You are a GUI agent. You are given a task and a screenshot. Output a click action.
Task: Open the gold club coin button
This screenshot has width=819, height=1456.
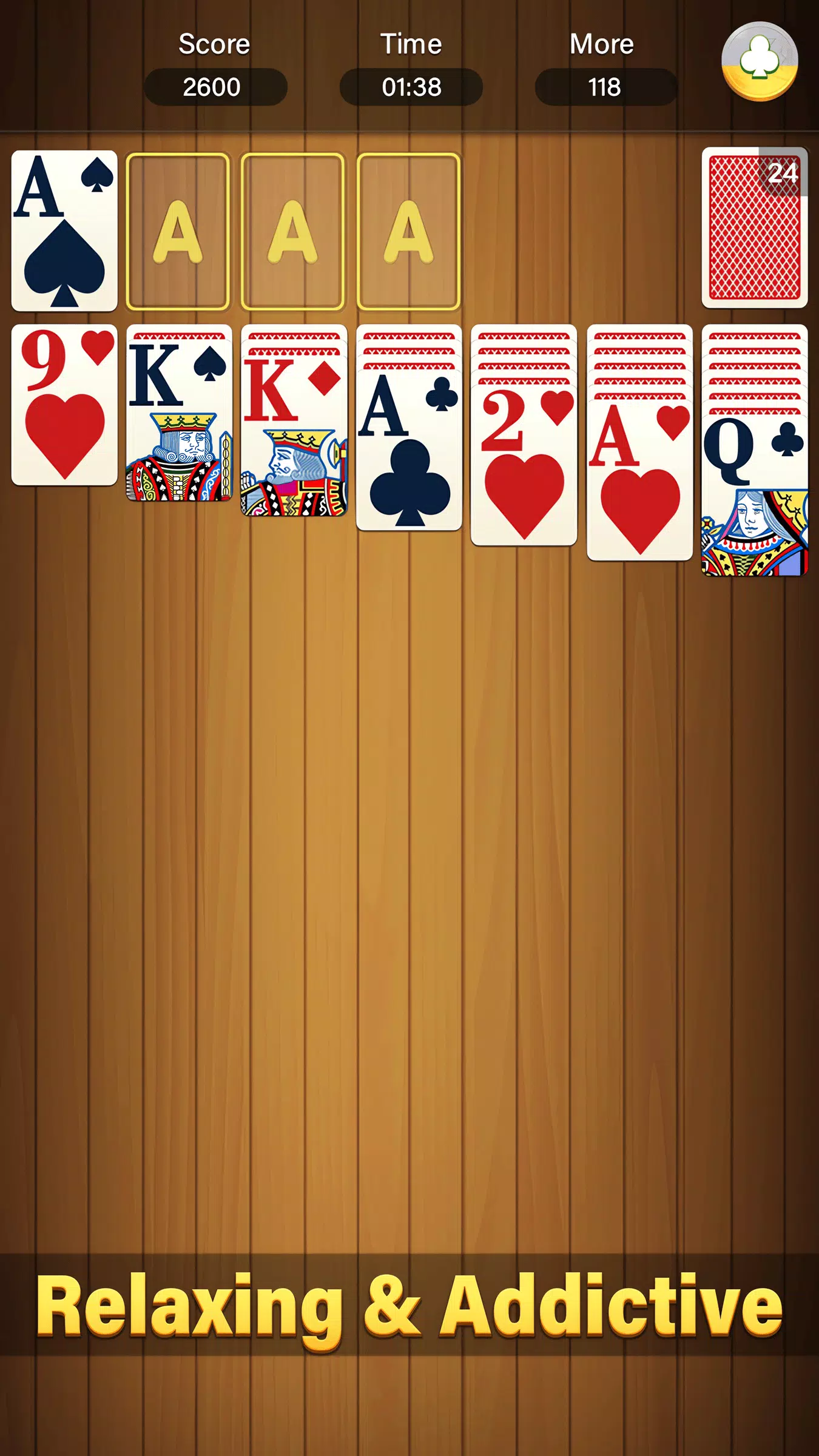759,61
